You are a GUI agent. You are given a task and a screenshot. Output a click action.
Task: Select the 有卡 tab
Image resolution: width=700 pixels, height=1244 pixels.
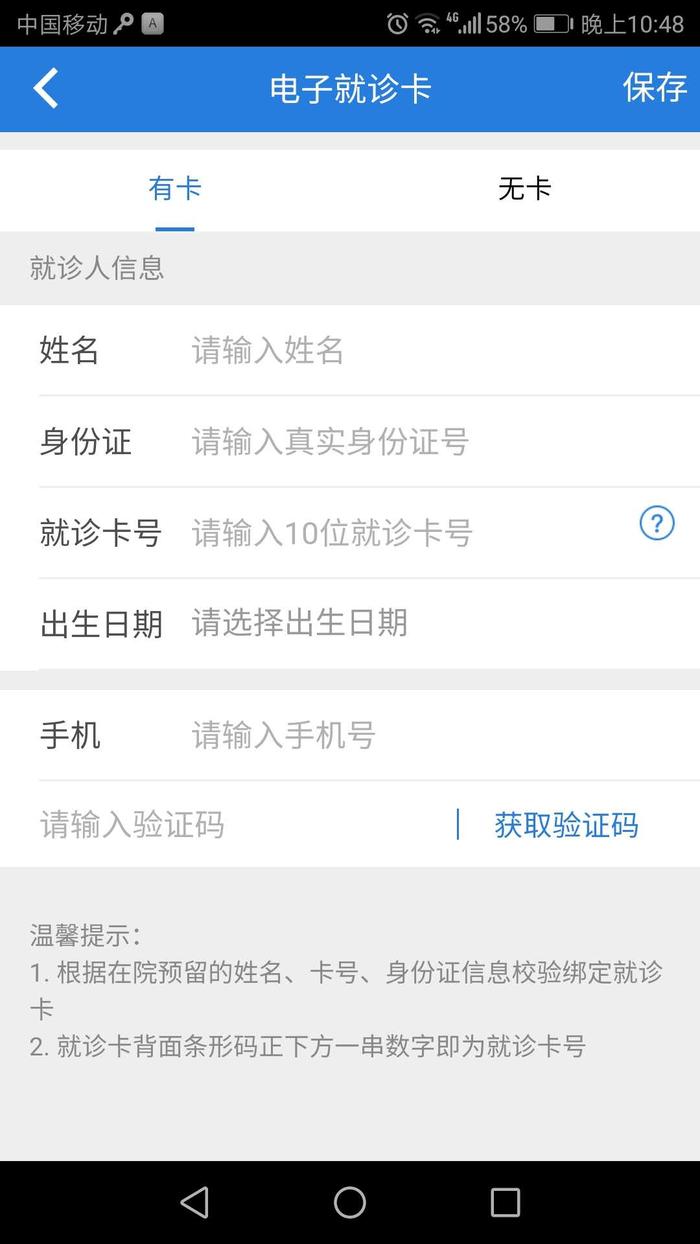click(175, 189)
